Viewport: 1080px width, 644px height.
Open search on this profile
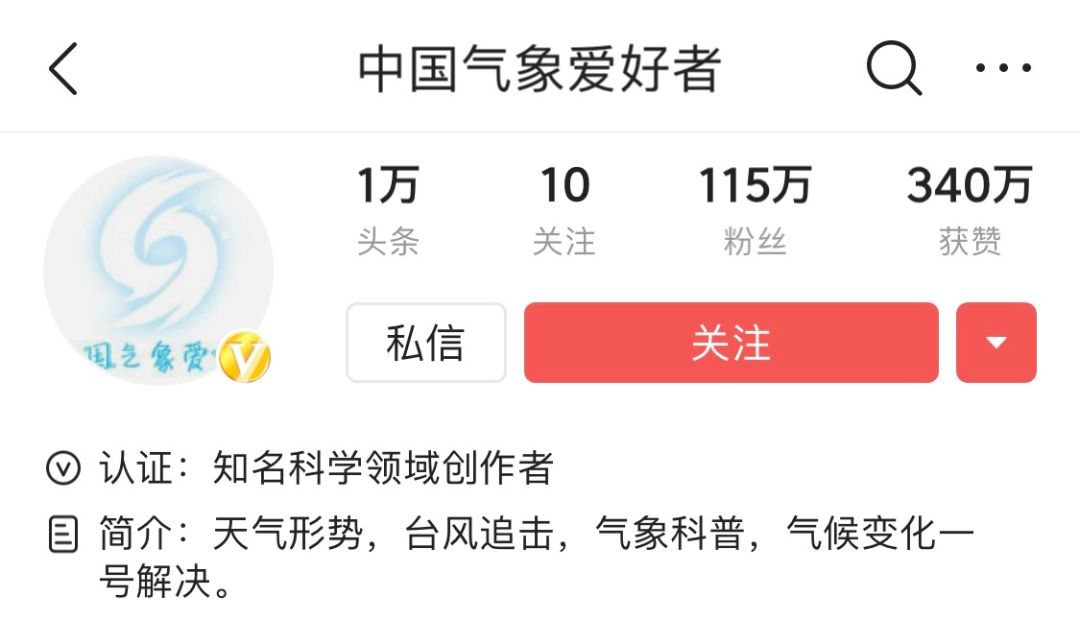pyautogui.click(x=893, y=68)
